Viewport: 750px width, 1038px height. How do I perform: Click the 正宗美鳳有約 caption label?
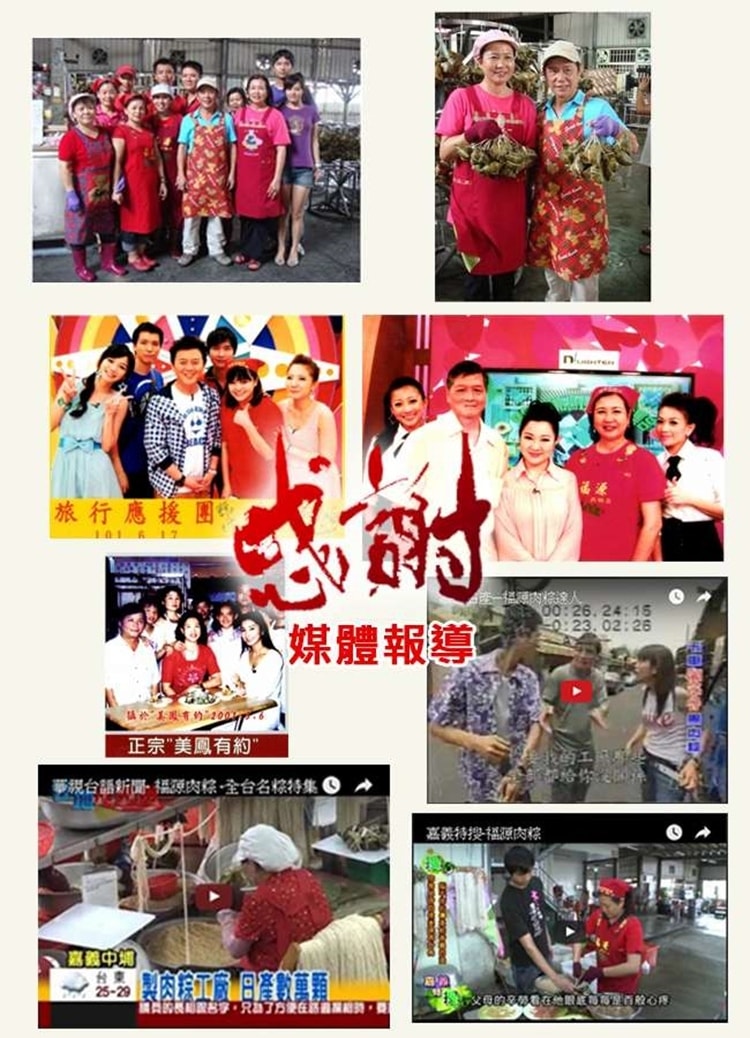pyautogui.click(x=195, y=745)
